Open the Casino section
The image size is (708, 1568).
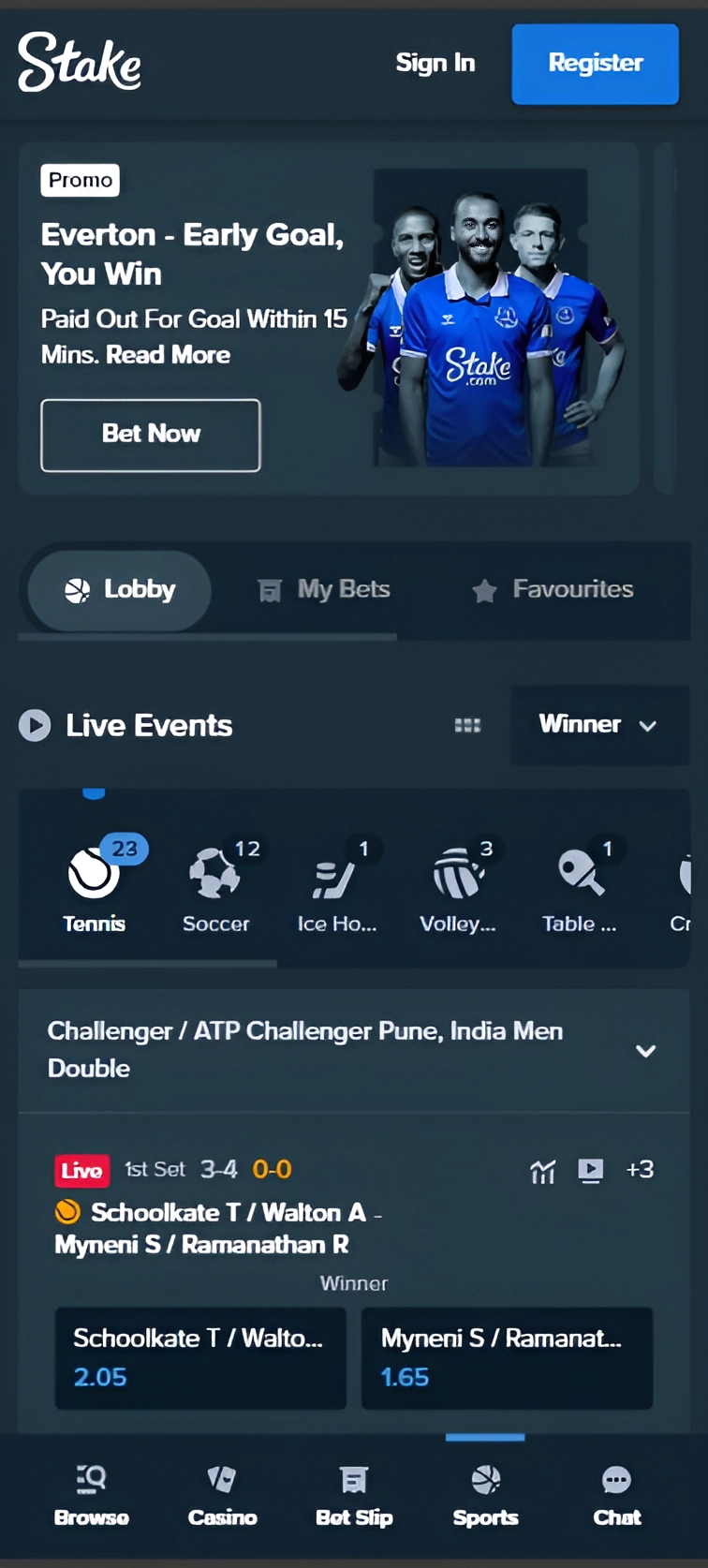pyautogui.click(x=223, y=1497)
